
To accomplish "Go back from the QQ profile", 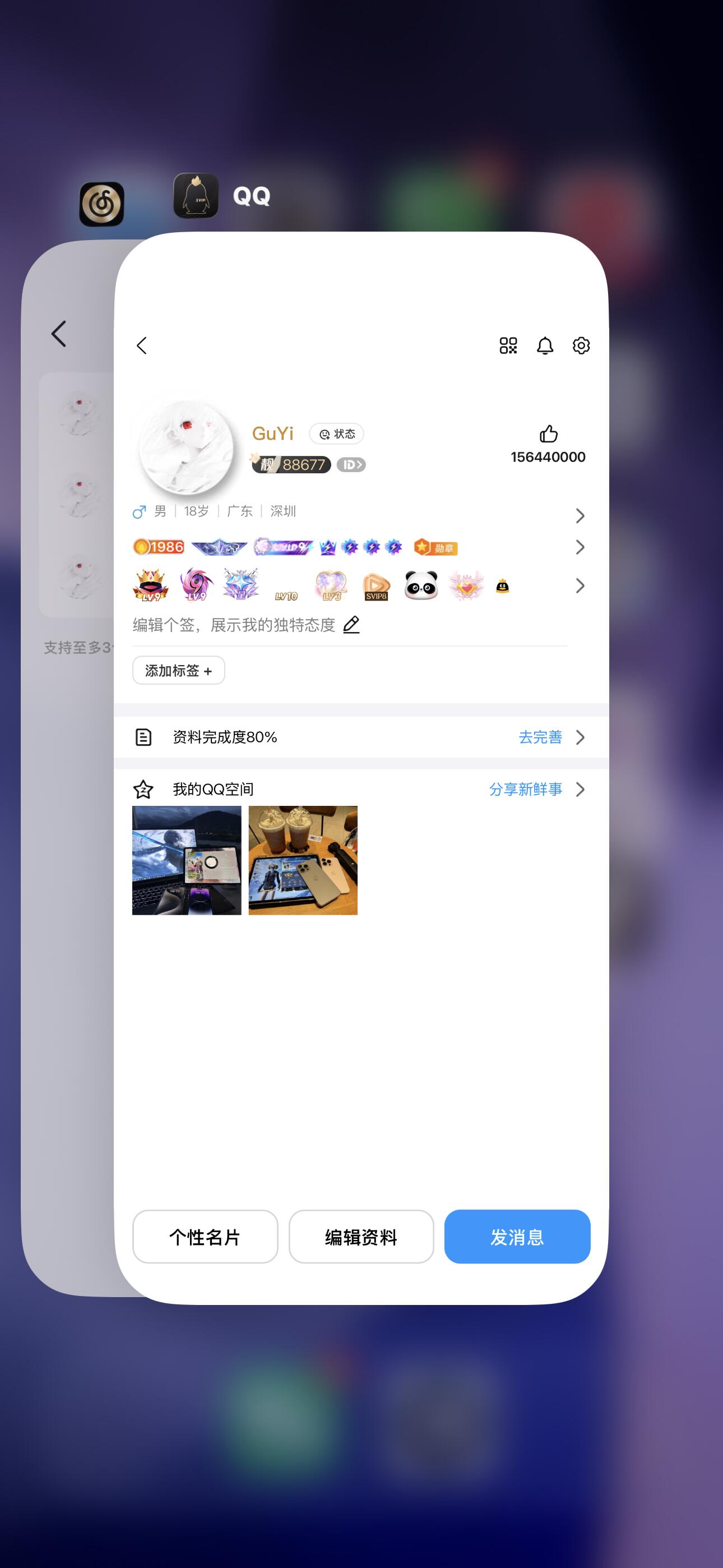I will tap(142, 346).
